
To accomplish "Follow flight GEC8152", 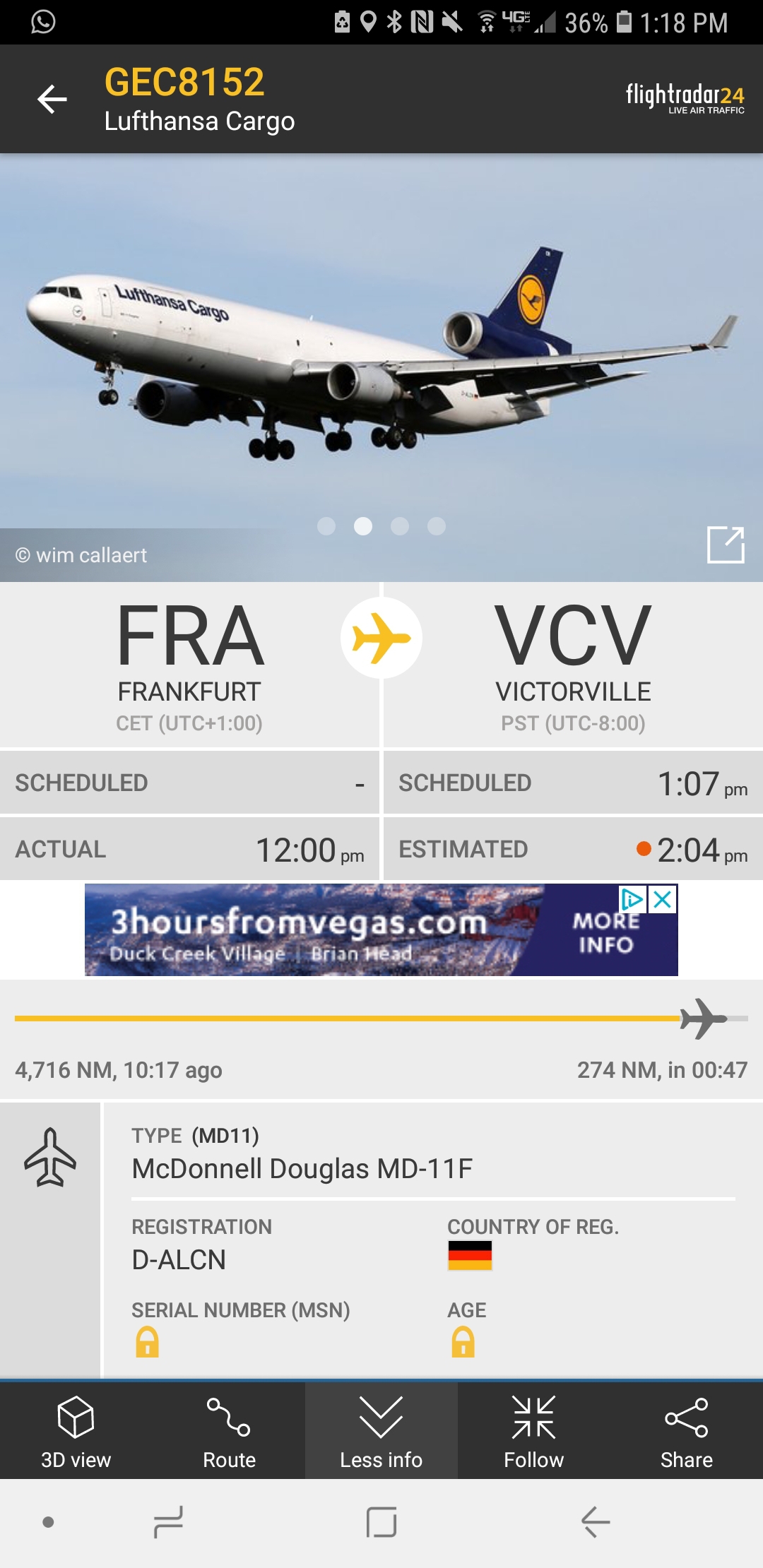I will (x=534, y=1431).
